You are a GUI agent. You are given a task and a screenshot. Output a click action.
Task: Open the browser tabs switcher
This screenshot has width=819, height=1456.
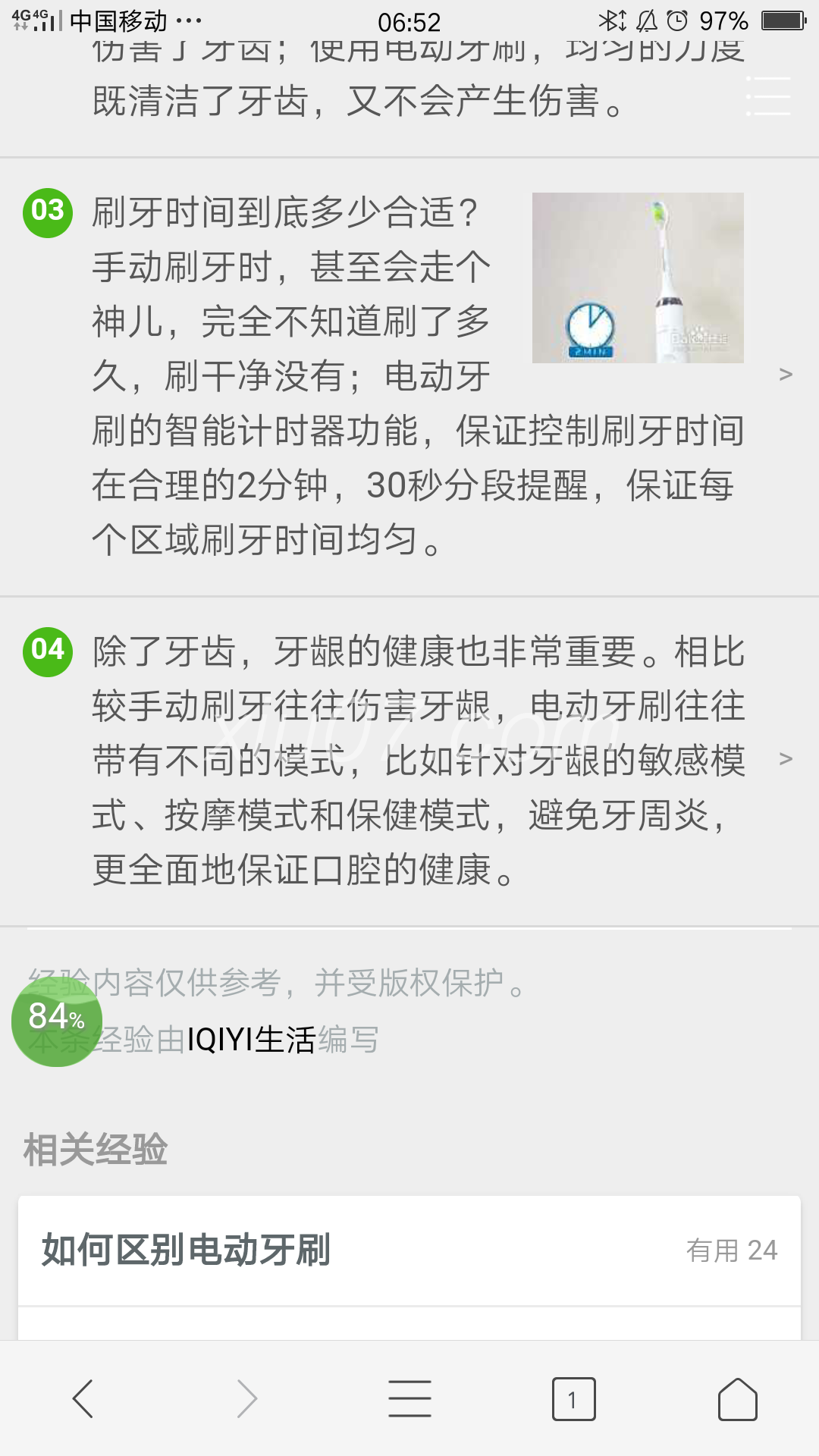click(x=573, y=1398)
